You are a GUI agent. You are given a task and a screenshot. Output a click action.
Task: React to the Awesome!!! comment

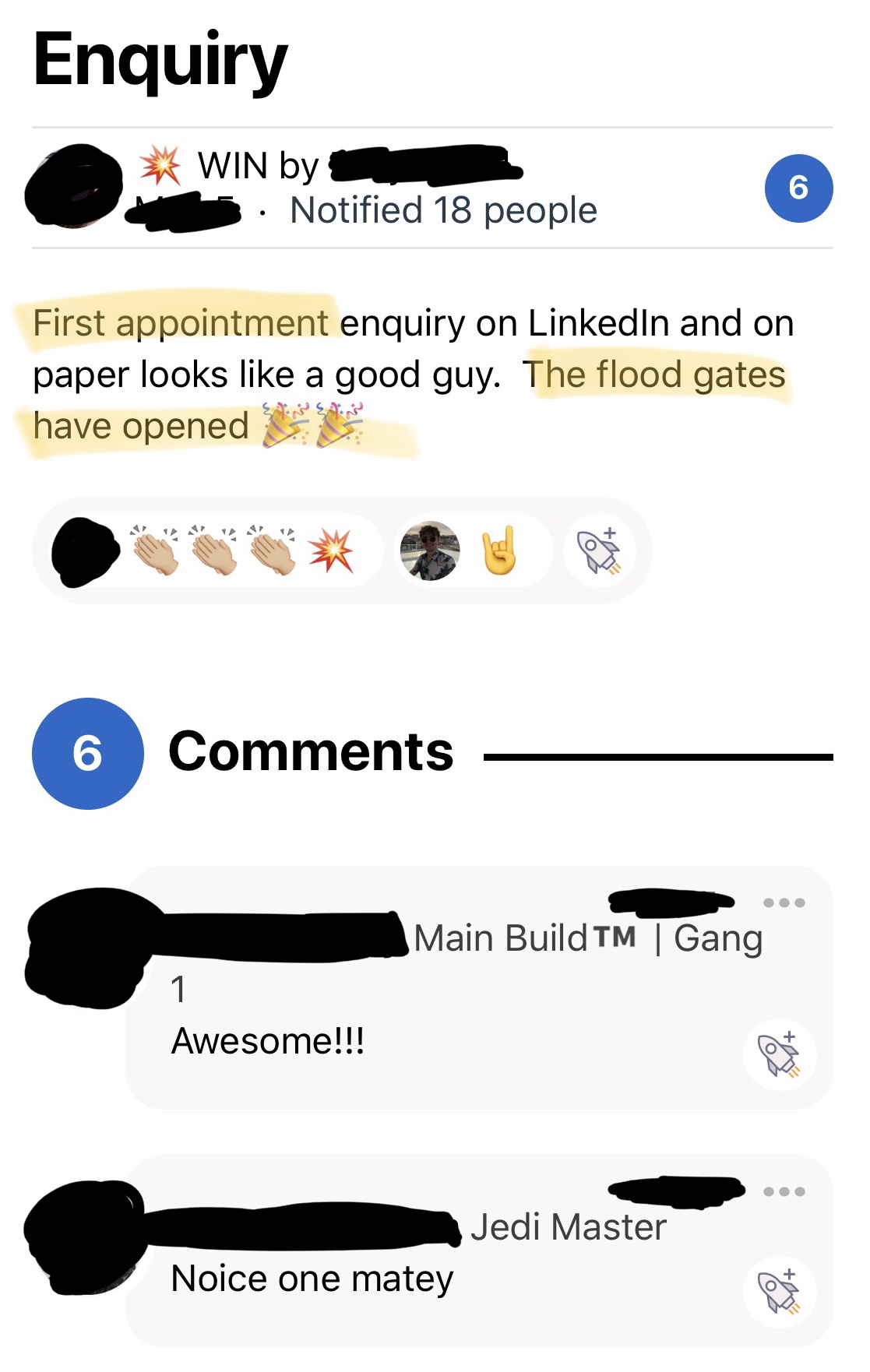point(780,1054)
